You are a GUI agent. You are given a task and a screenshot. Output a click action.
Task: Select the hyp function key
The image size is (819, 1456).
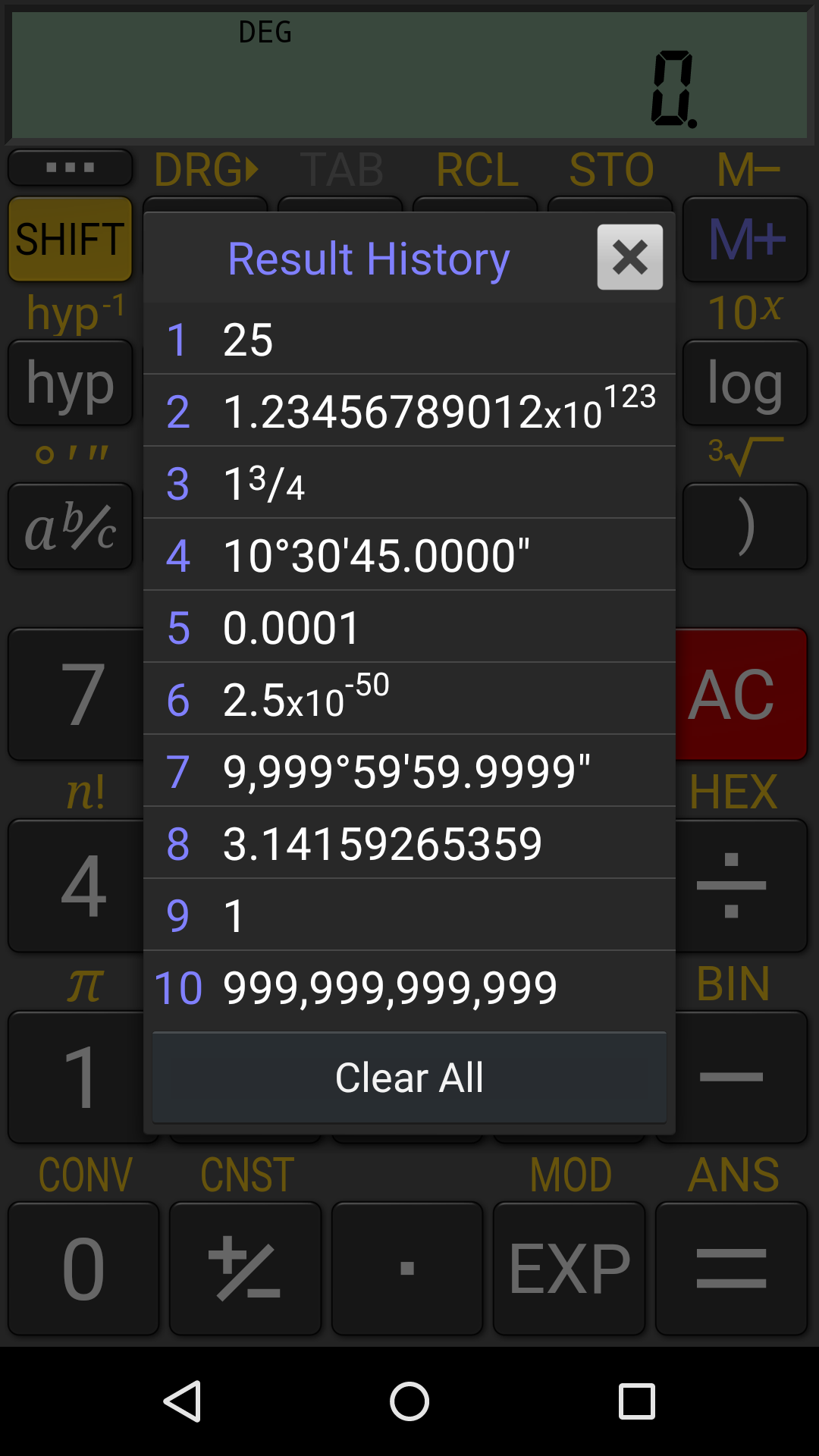70,383
